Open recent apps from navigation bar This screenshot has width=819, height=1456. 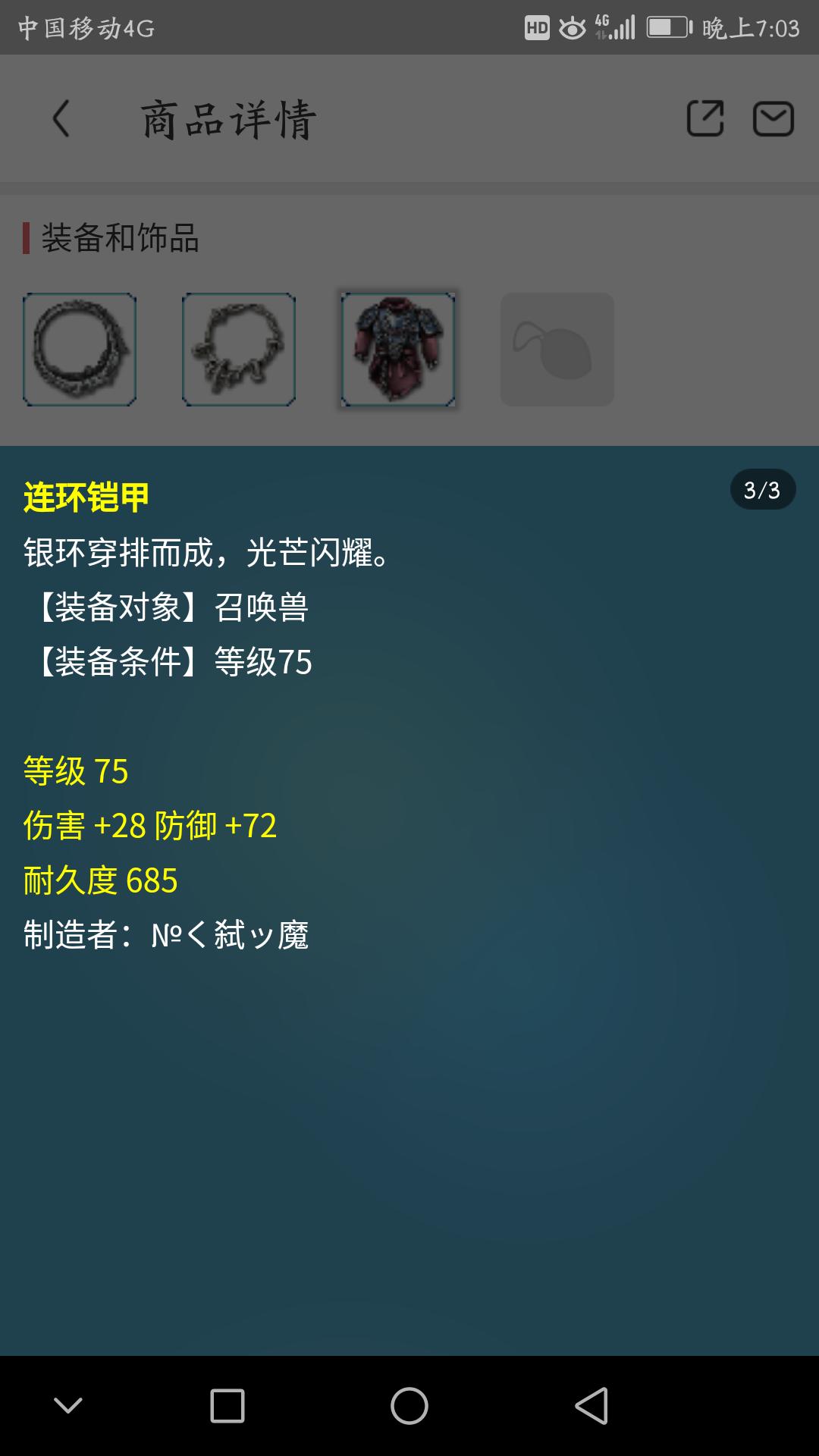pyautogui.click(x=227, y=1406)
